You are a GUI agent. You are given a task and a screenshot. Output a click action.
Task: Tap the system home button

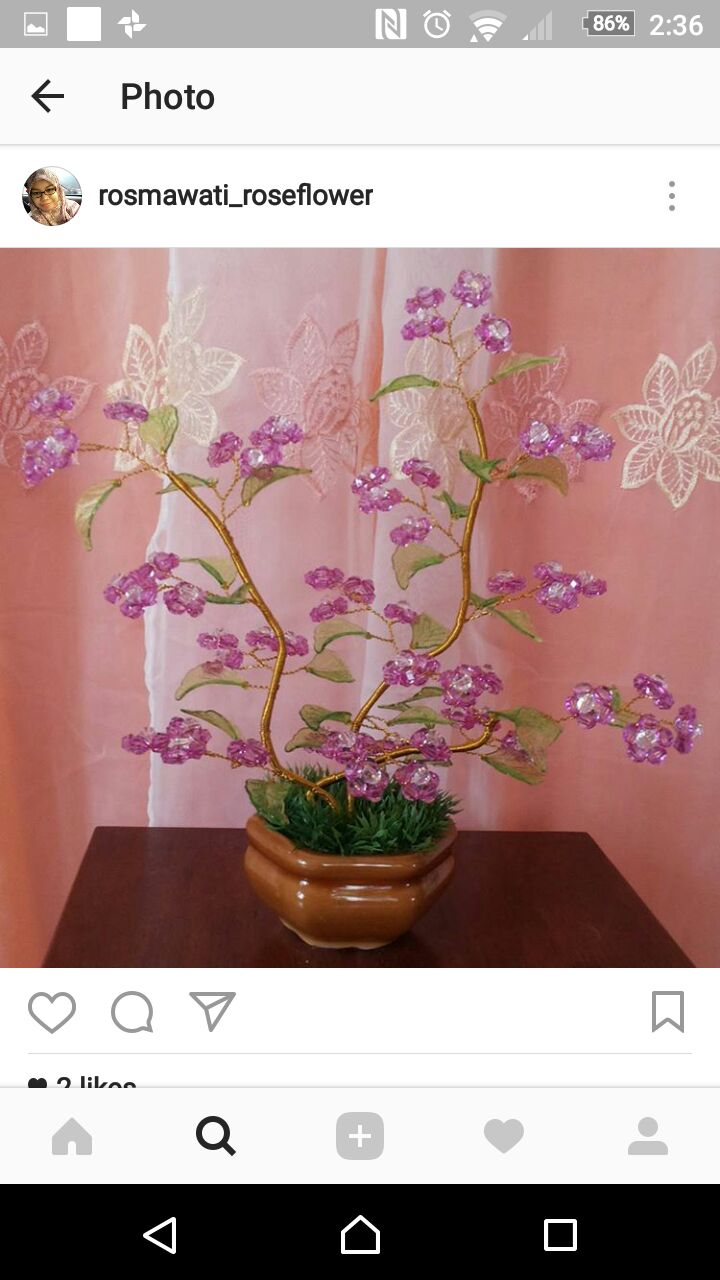click(360, 1235)
